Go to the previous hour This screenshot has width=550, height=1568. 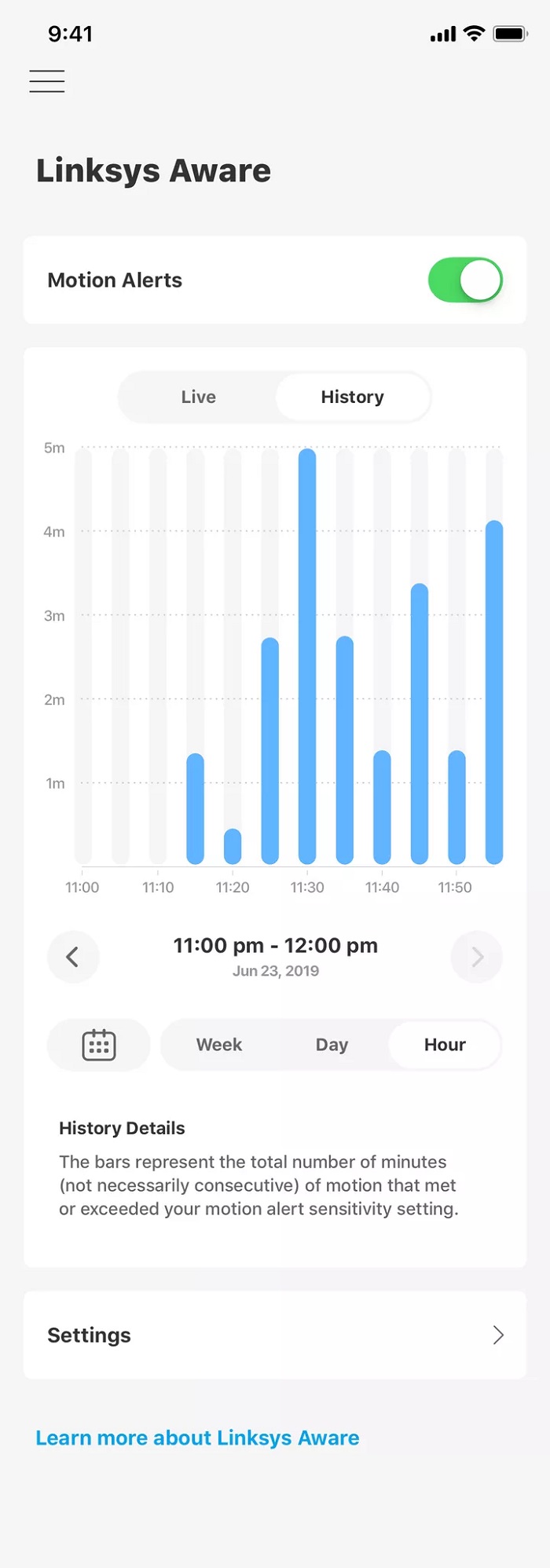point(73,957)
